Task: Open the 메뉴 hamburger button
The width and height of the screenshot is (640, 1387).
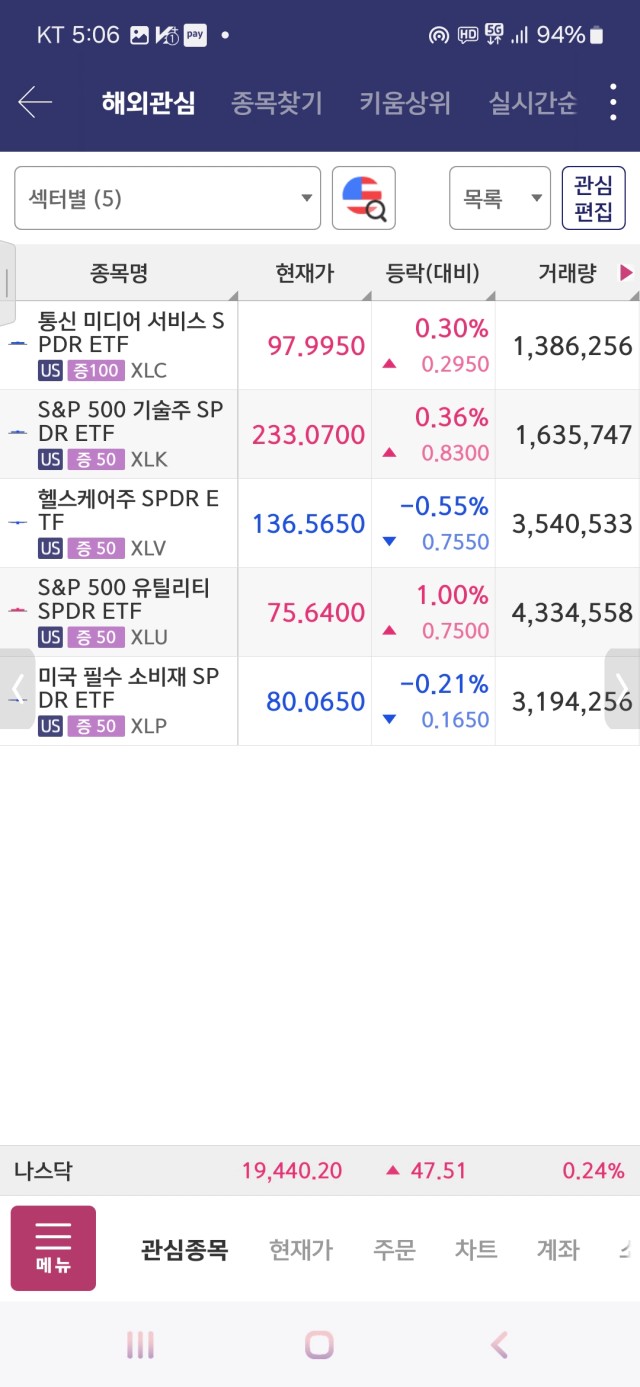Action: (53, 1248)
